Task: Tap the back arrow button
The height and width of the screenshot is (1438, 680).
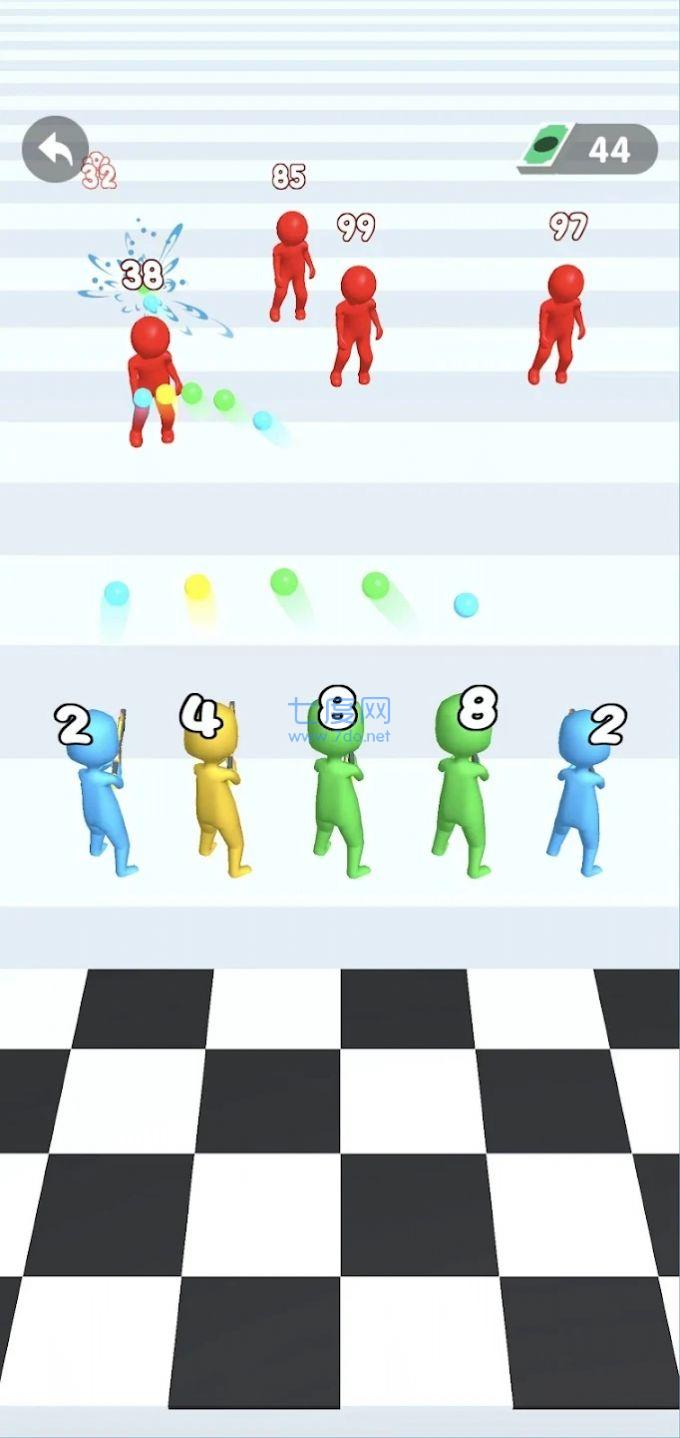Action: pyautogui.click(x=55, y=150)
